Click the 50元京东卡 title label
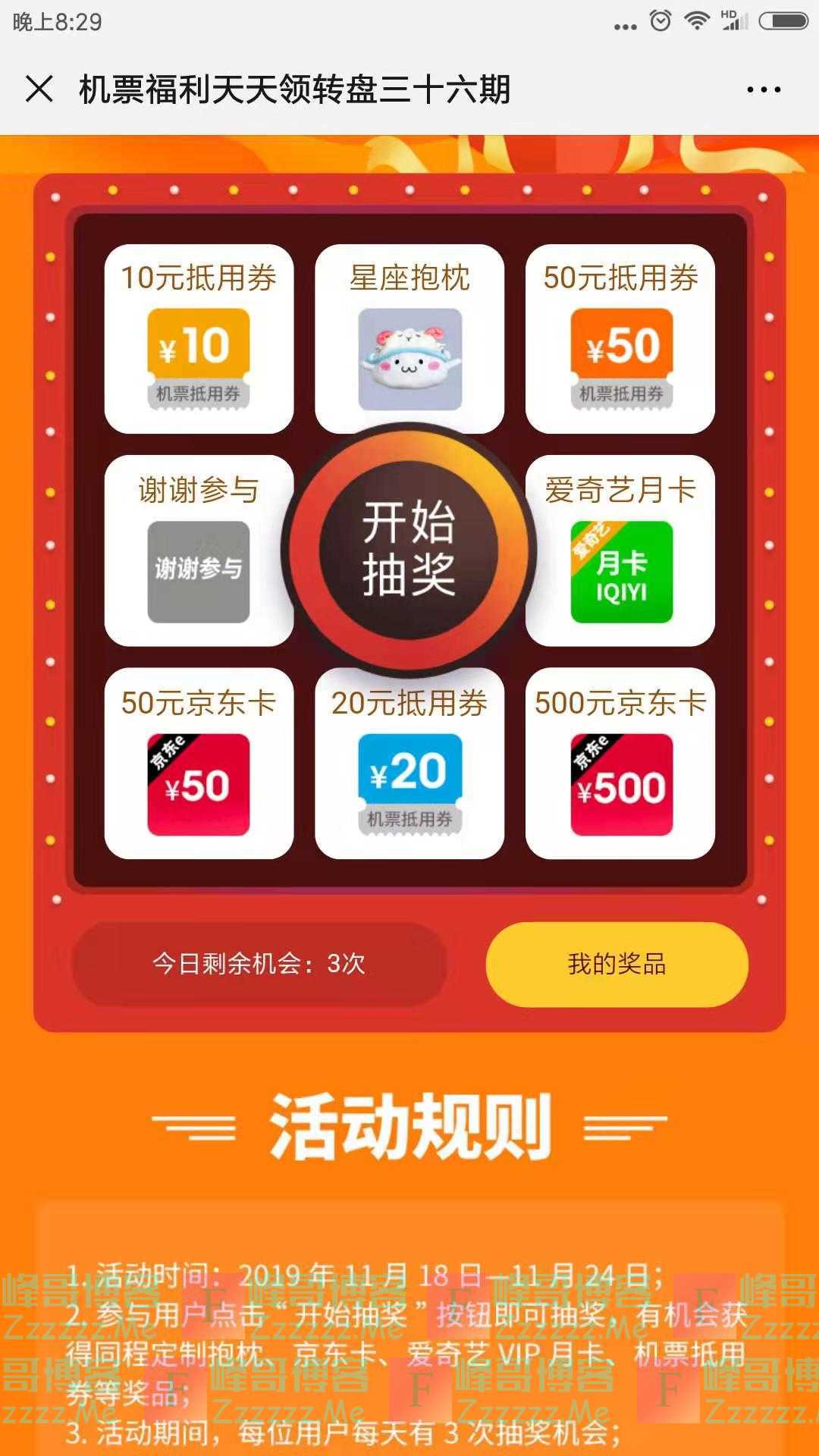This screenshot has width=819, height=1456. [199, 704]
